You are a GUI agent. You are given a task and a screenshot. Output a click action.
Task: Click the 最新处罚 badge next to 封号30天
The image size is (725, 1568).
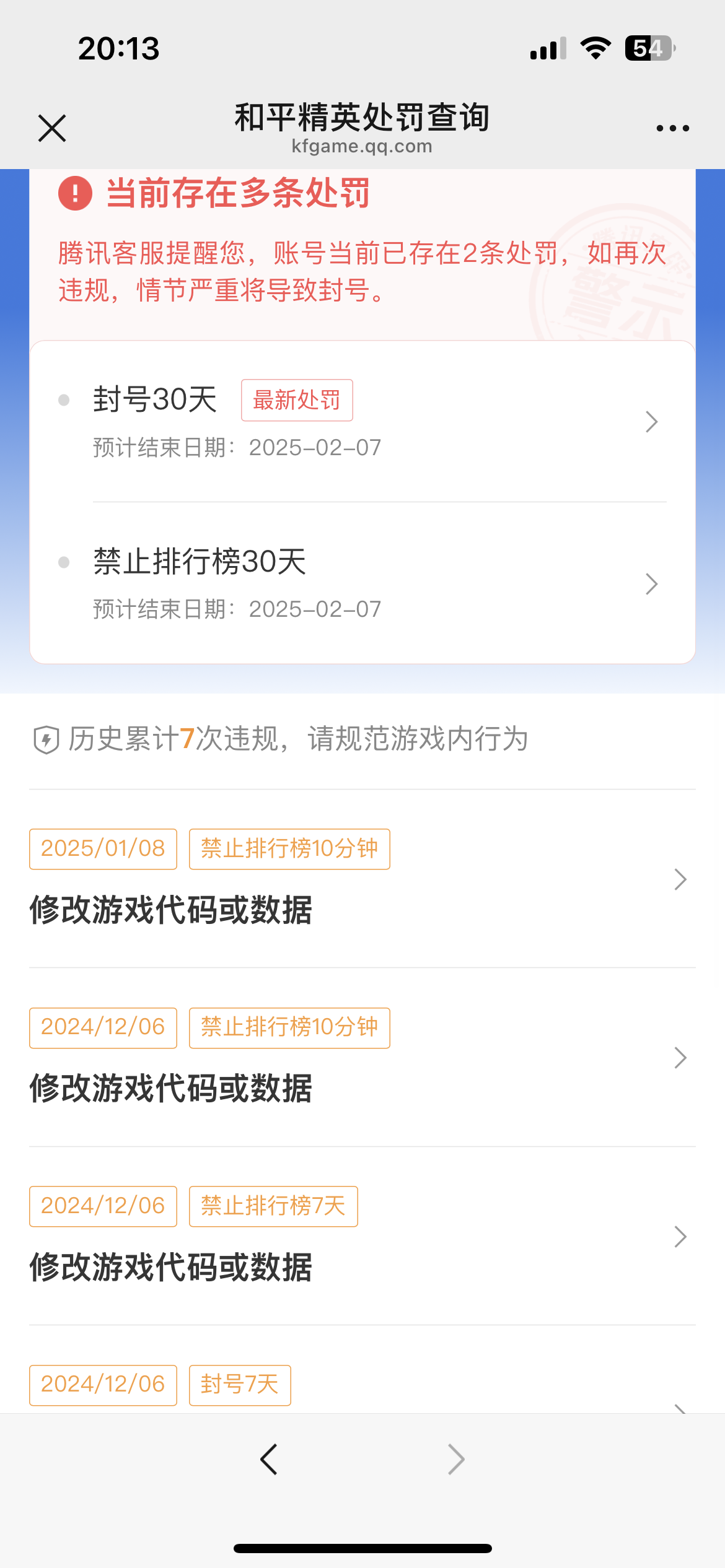(296, 399)
